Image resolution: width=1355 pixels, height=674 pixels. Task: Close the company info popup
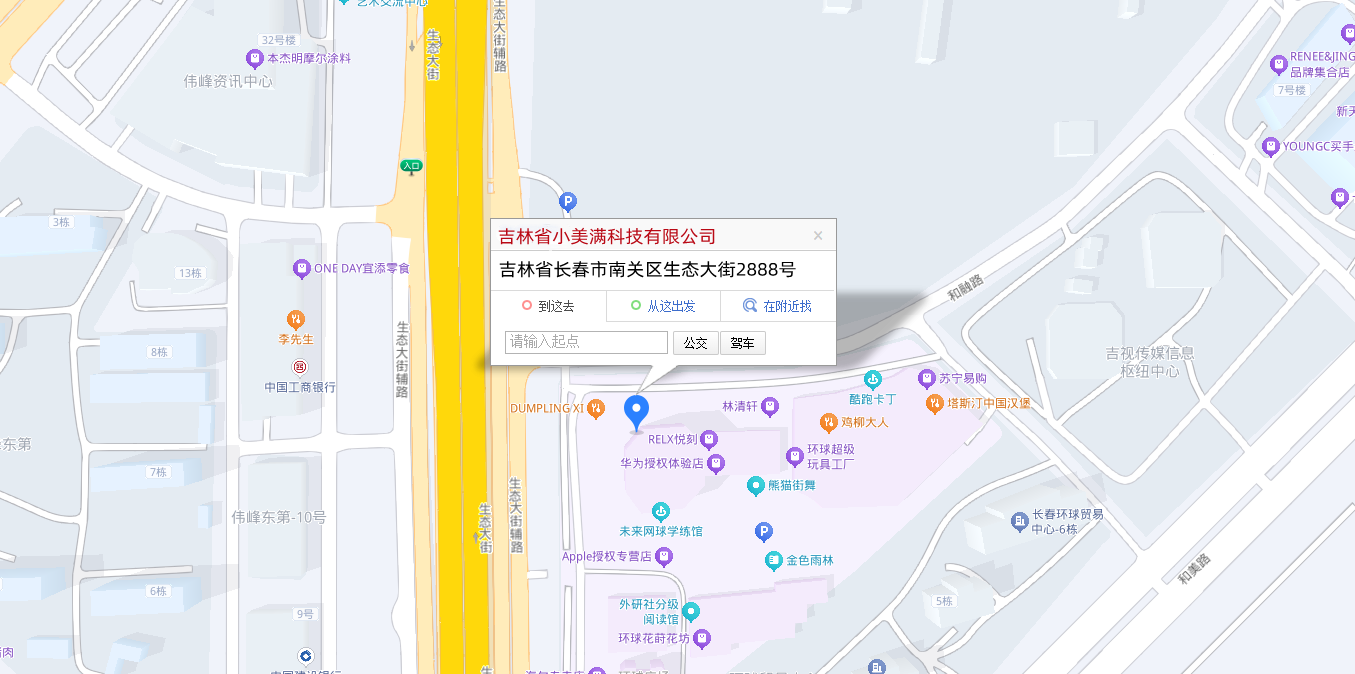point(818,237)
